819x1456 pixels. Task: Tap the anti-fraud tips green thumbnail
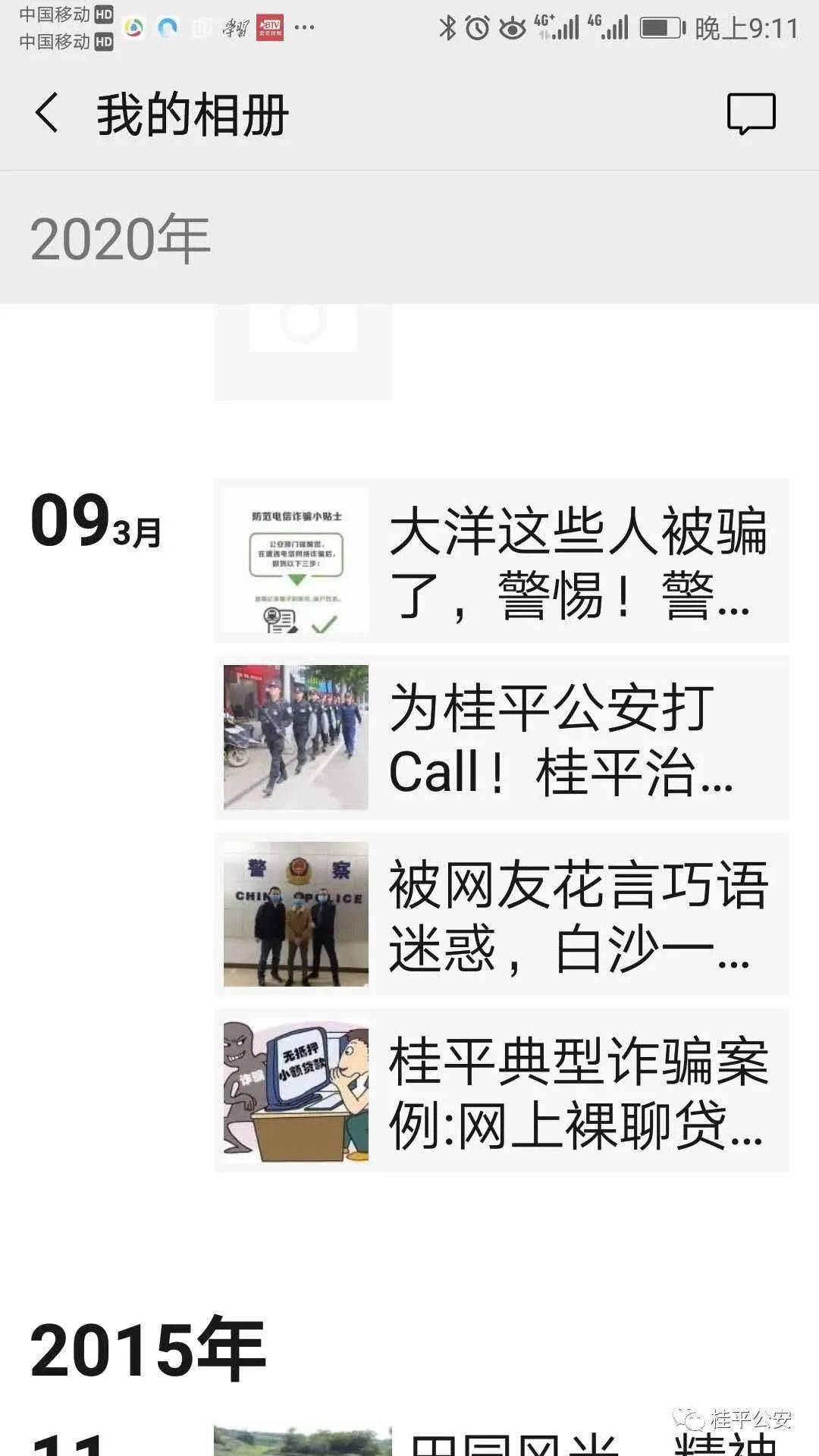tap(294, 560)
